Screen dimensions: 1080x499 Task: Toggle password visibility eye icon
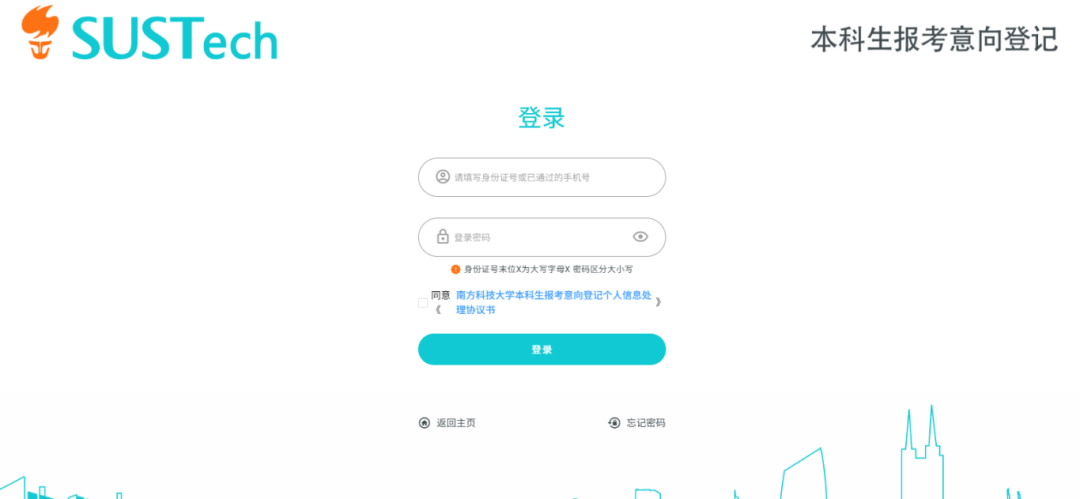click(641, 237)
